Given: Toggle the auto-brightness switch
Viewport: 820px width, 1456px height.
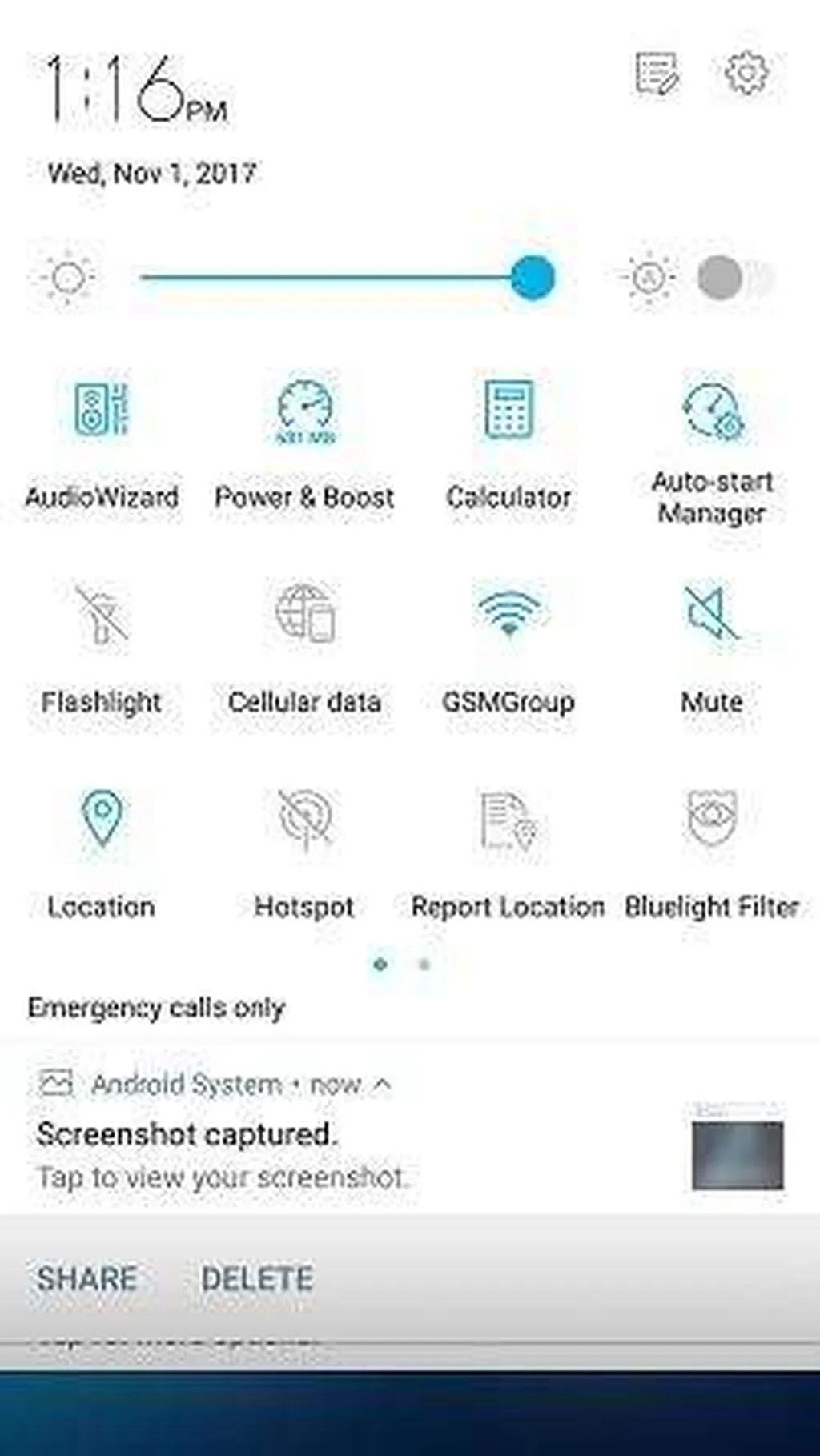Looking at the screenshot, I should [734, 278].
